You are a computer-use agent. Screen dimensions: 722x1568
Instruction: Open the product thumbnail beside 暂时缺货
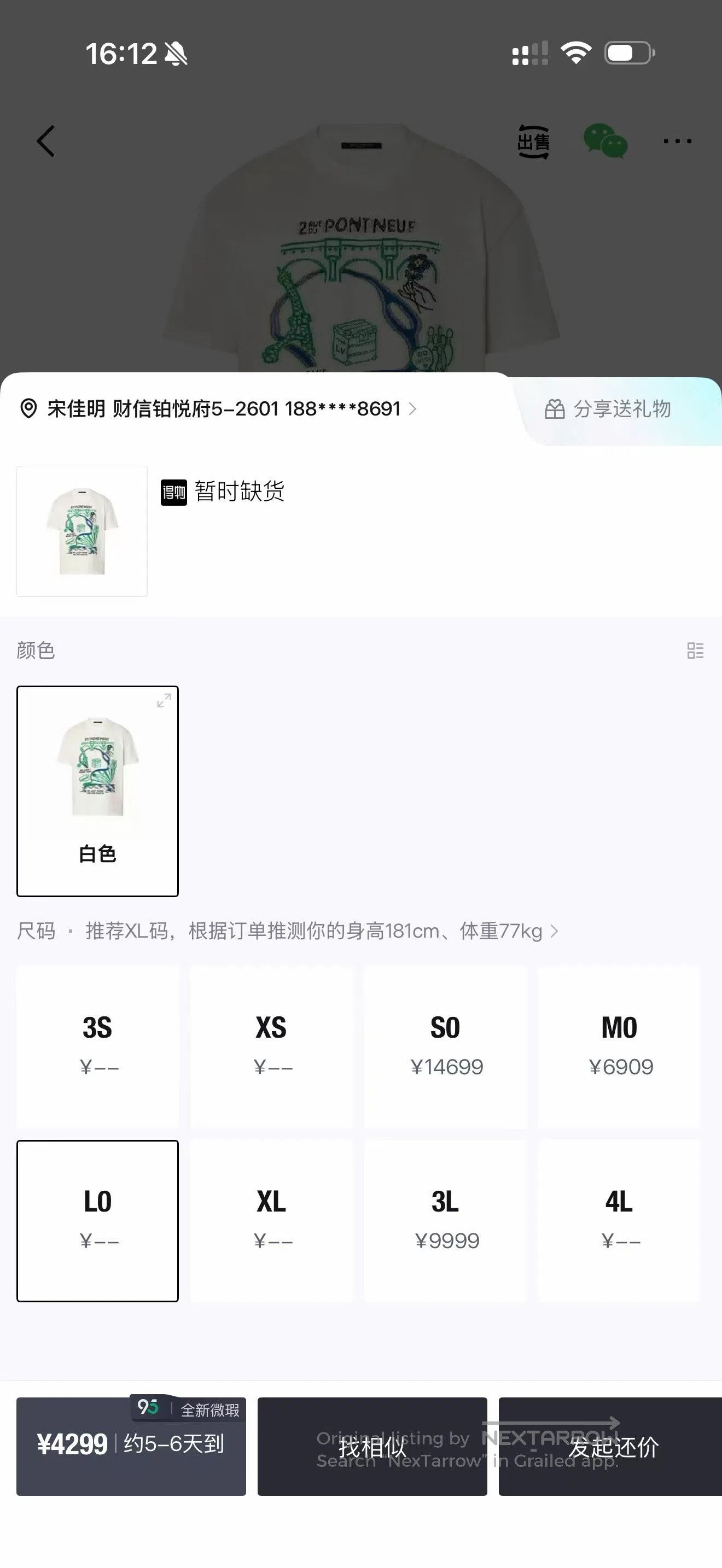pos(82,531)
